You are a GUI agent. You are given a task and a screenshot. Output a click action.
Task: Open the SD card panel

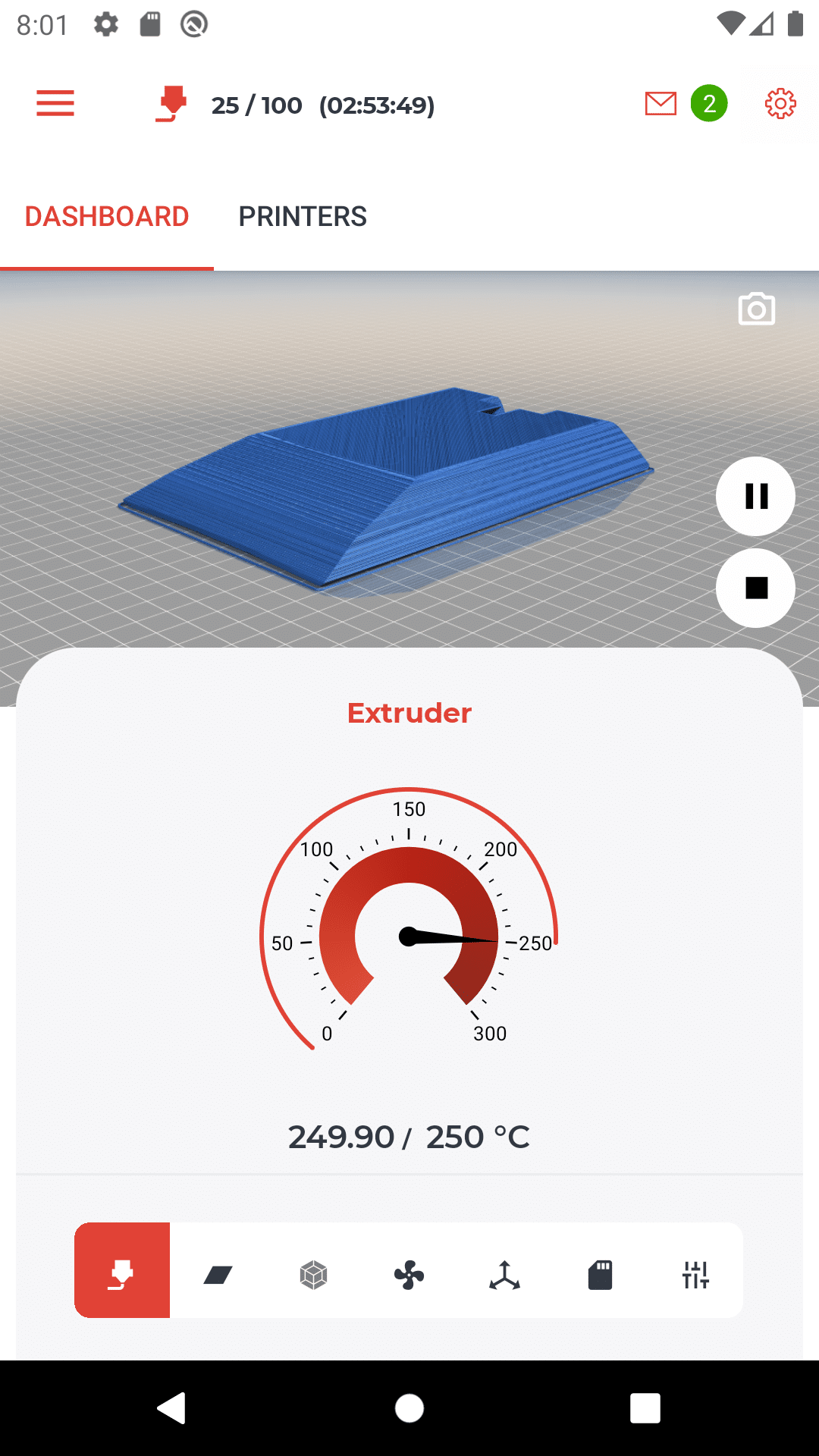point(600,1276)
